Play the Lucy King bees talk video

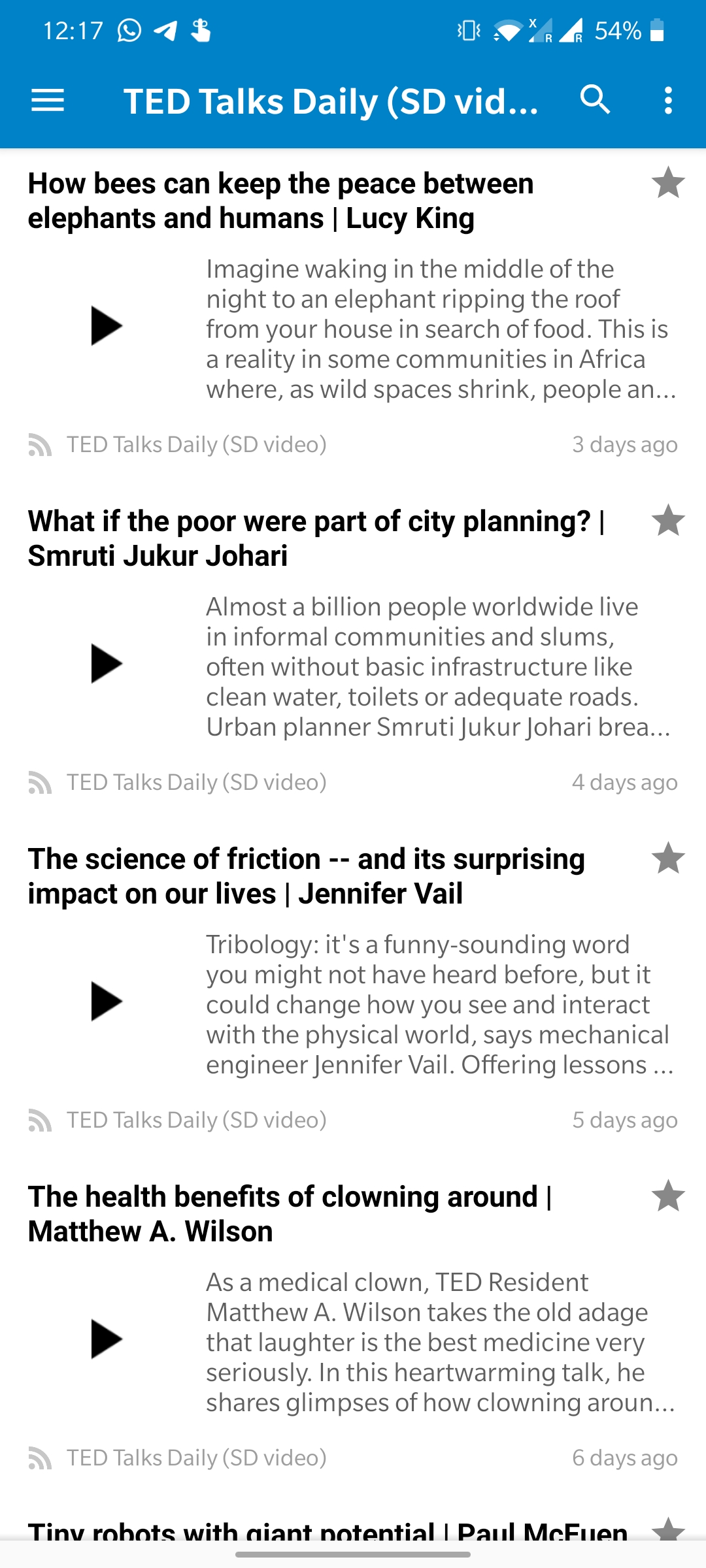[x=106, y=325]
